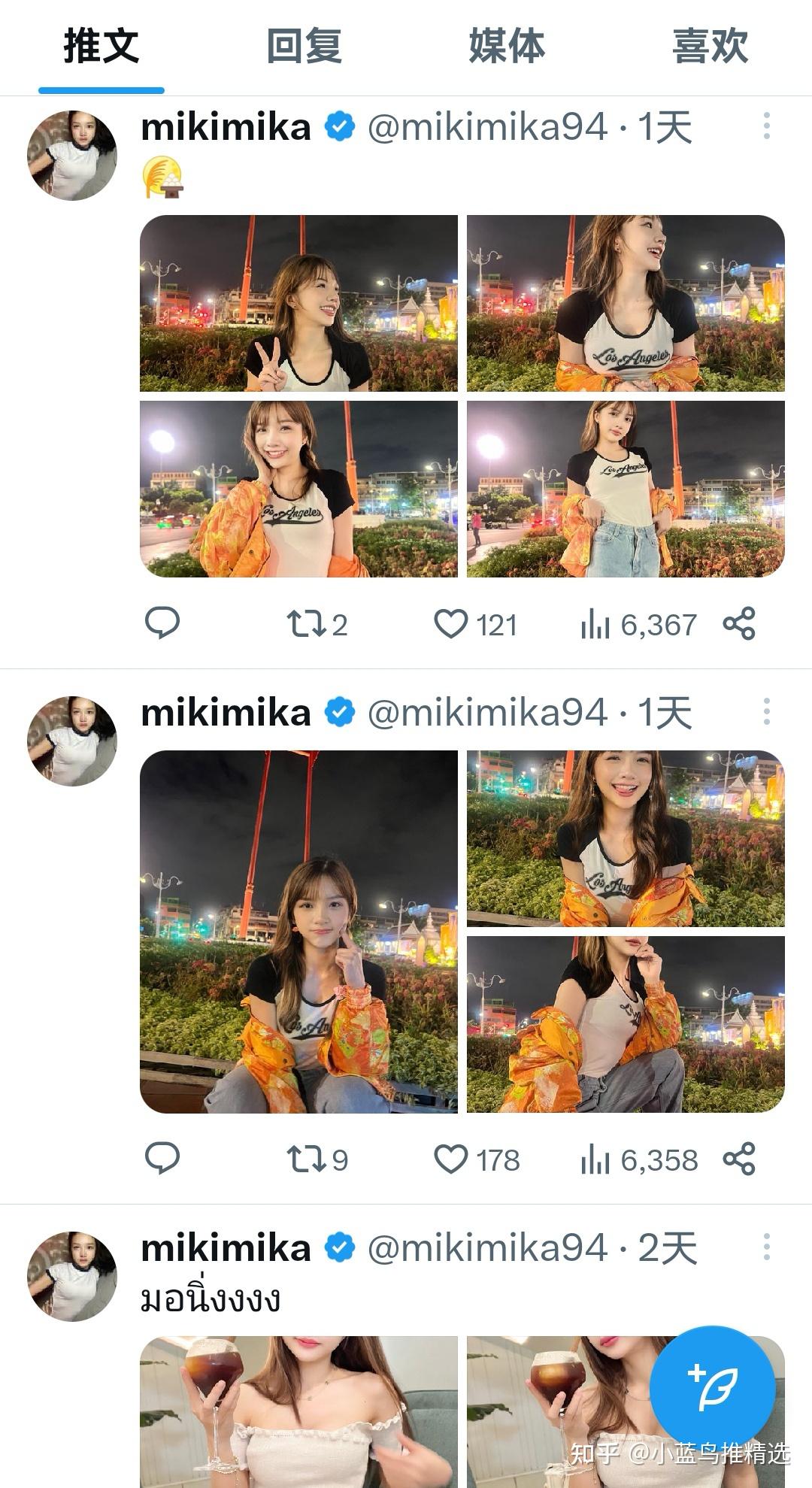The height and width of the screenshot is (1488, 812).
Task: Reply to the tweet with 6,367 views
Action: tap(162, 623)
